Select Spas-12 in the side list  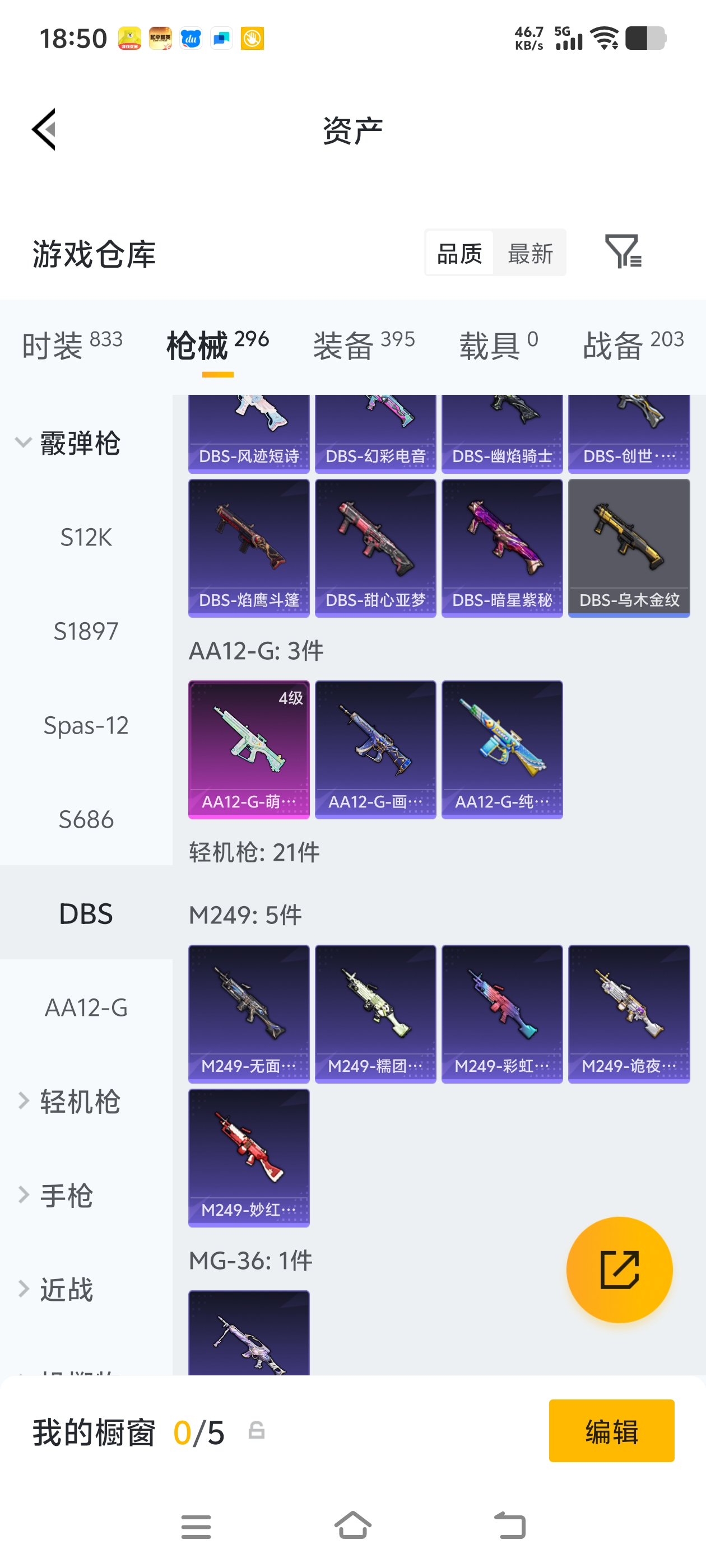(86, 725)
